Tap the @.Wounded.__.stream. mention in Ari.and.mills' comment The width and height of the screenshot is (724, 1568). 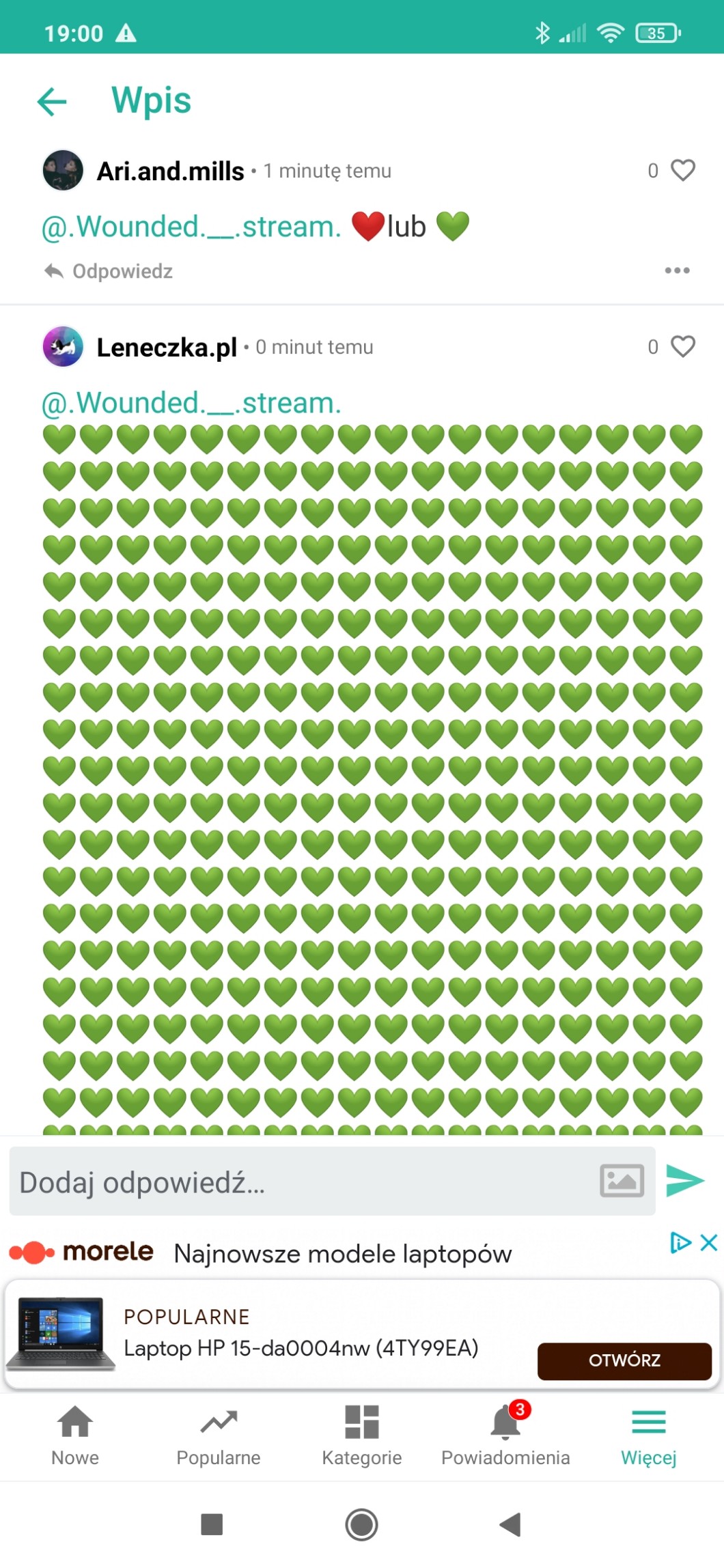191,227
